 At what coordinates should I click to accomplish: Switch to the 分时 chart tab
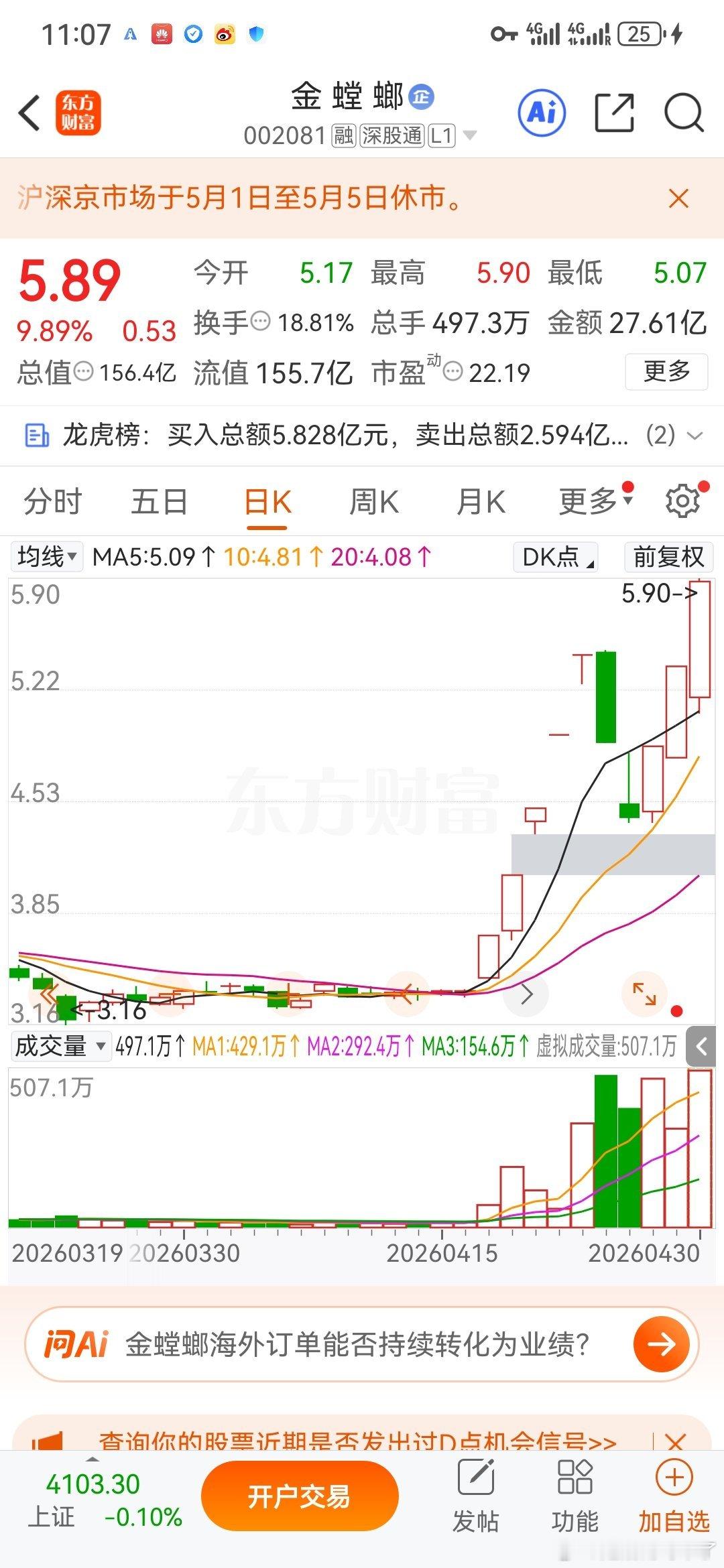point(52,502)
